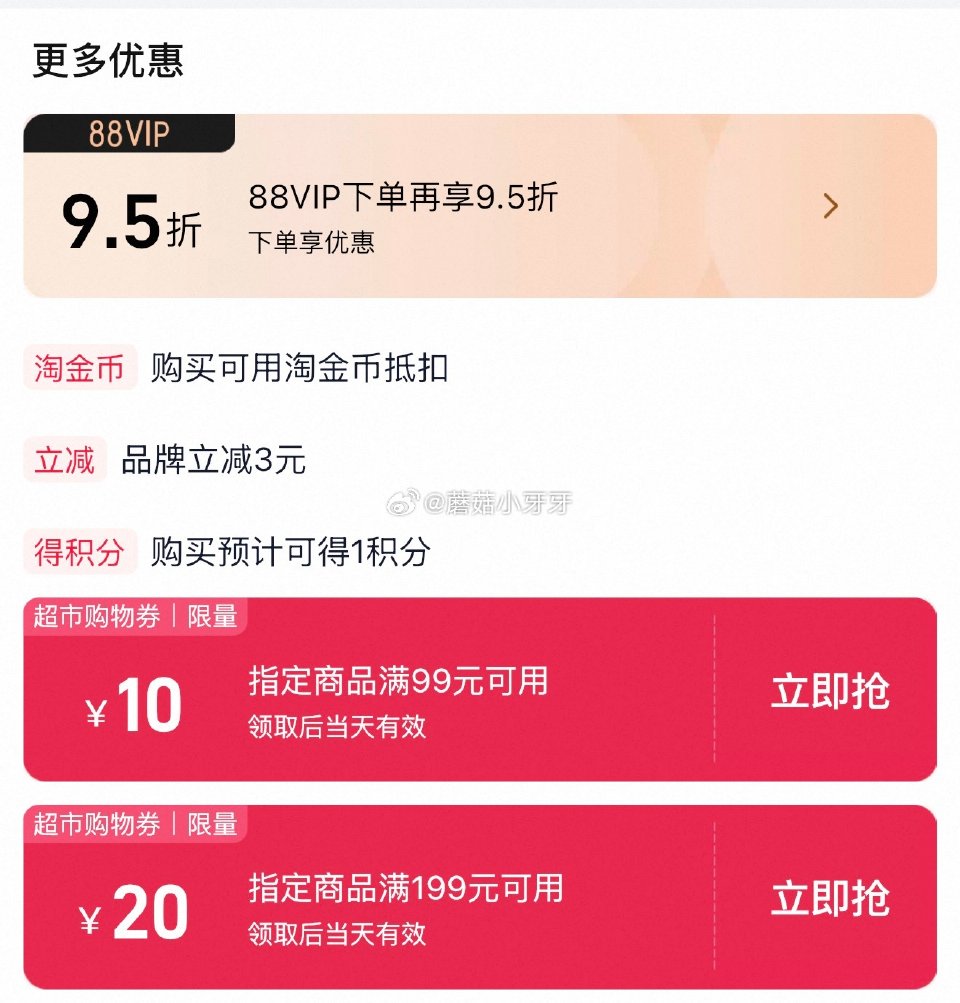Expand the 88VIP discount detail via chevron arrow
The image size is (960, 1003).
pyautogui.click(x=829, y=206)
